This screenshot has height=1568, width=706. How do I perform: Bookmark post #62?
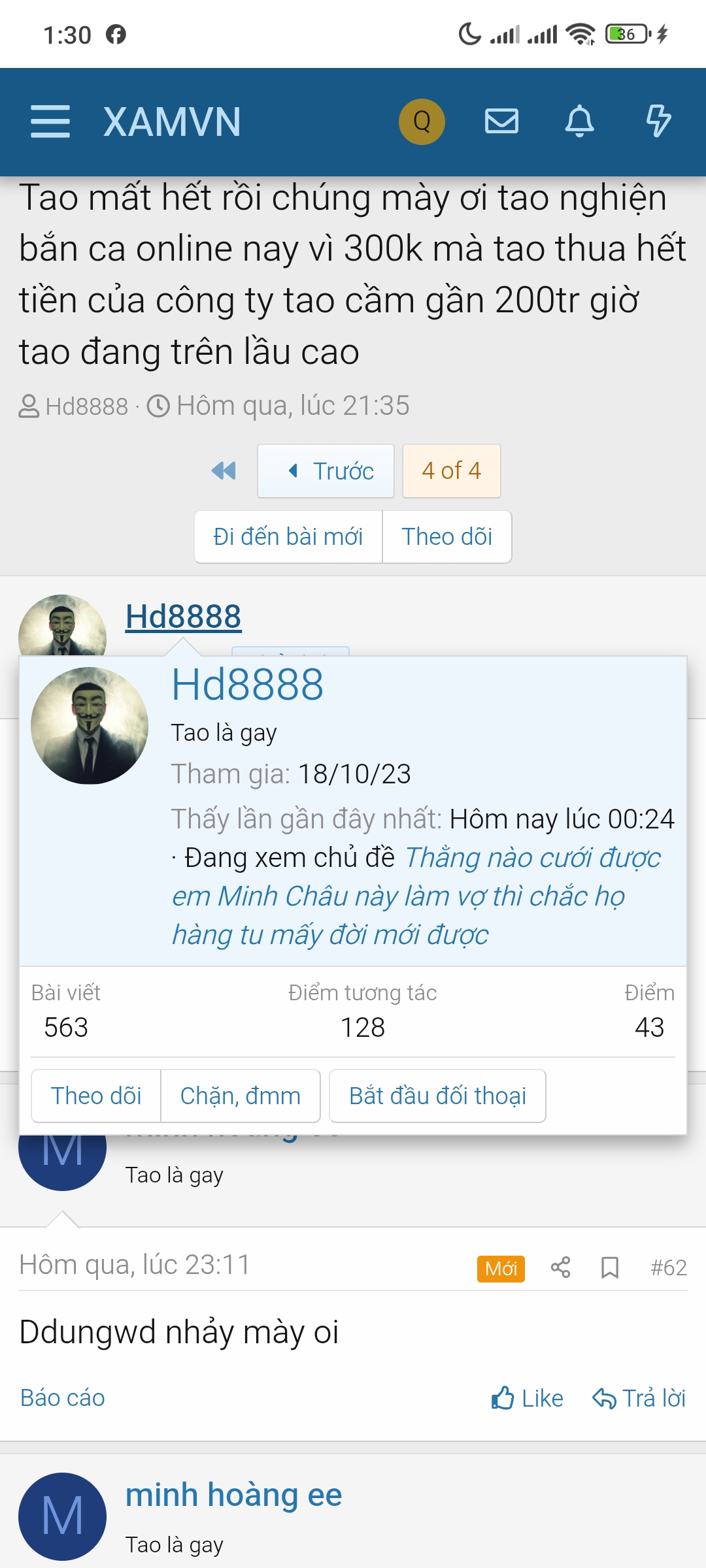(x=609, y=1267)
